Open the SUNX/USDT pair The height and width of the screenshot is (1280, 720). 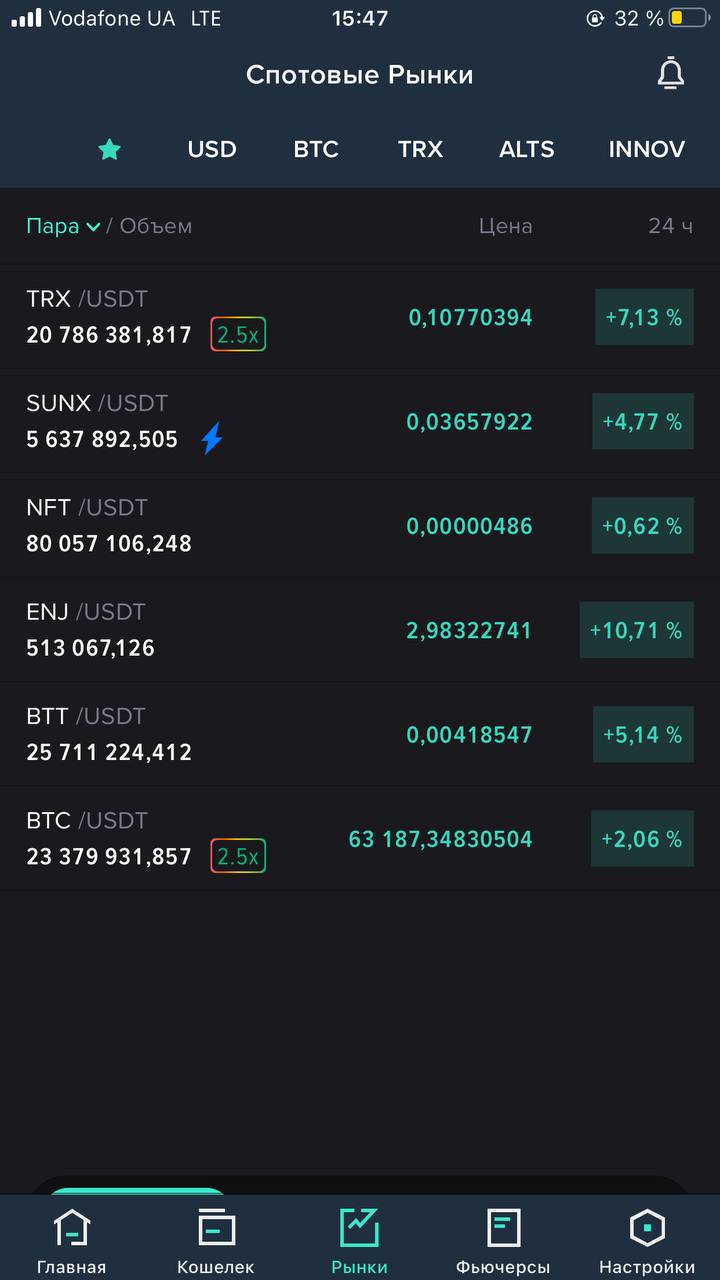360,421
